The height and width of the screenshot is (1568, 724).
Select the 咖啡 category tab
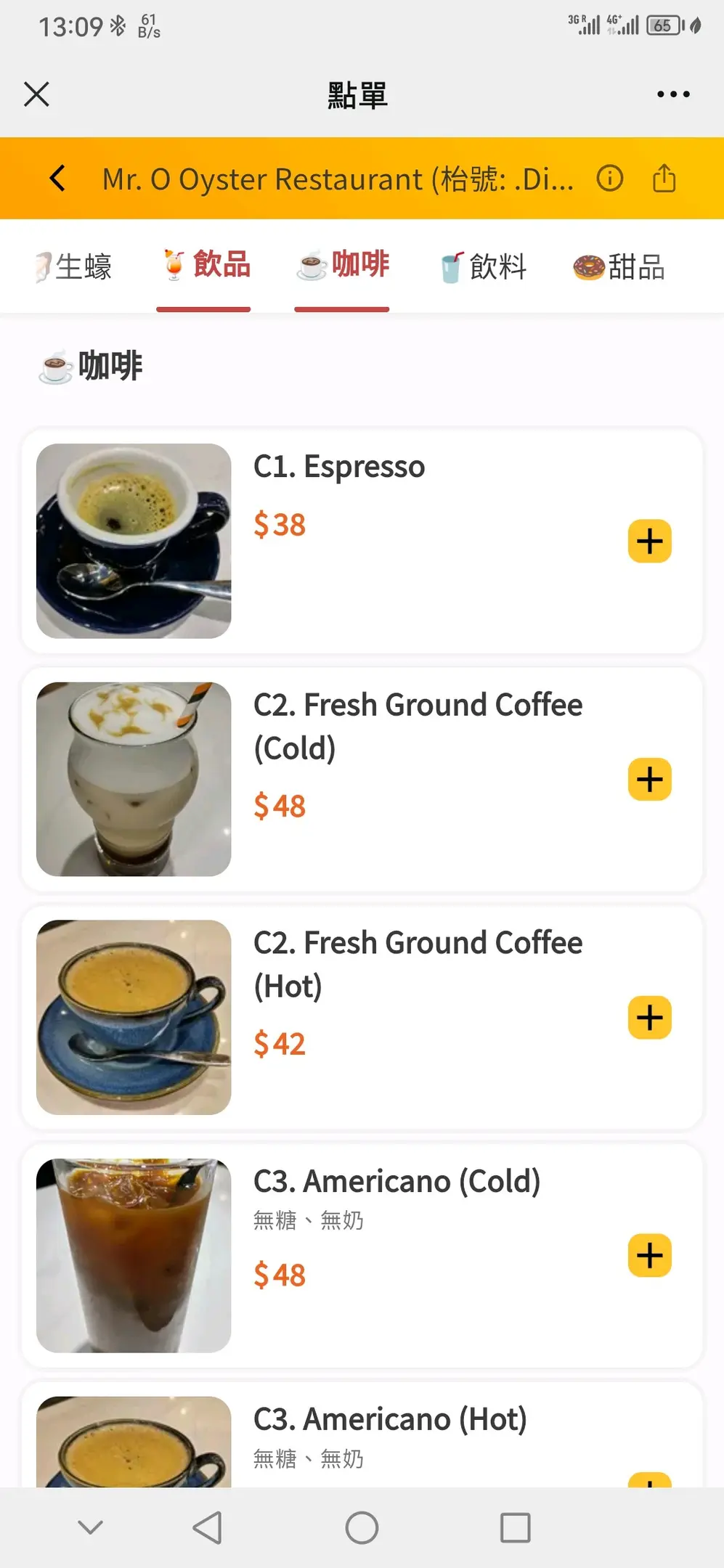click(x=343, y=265)
